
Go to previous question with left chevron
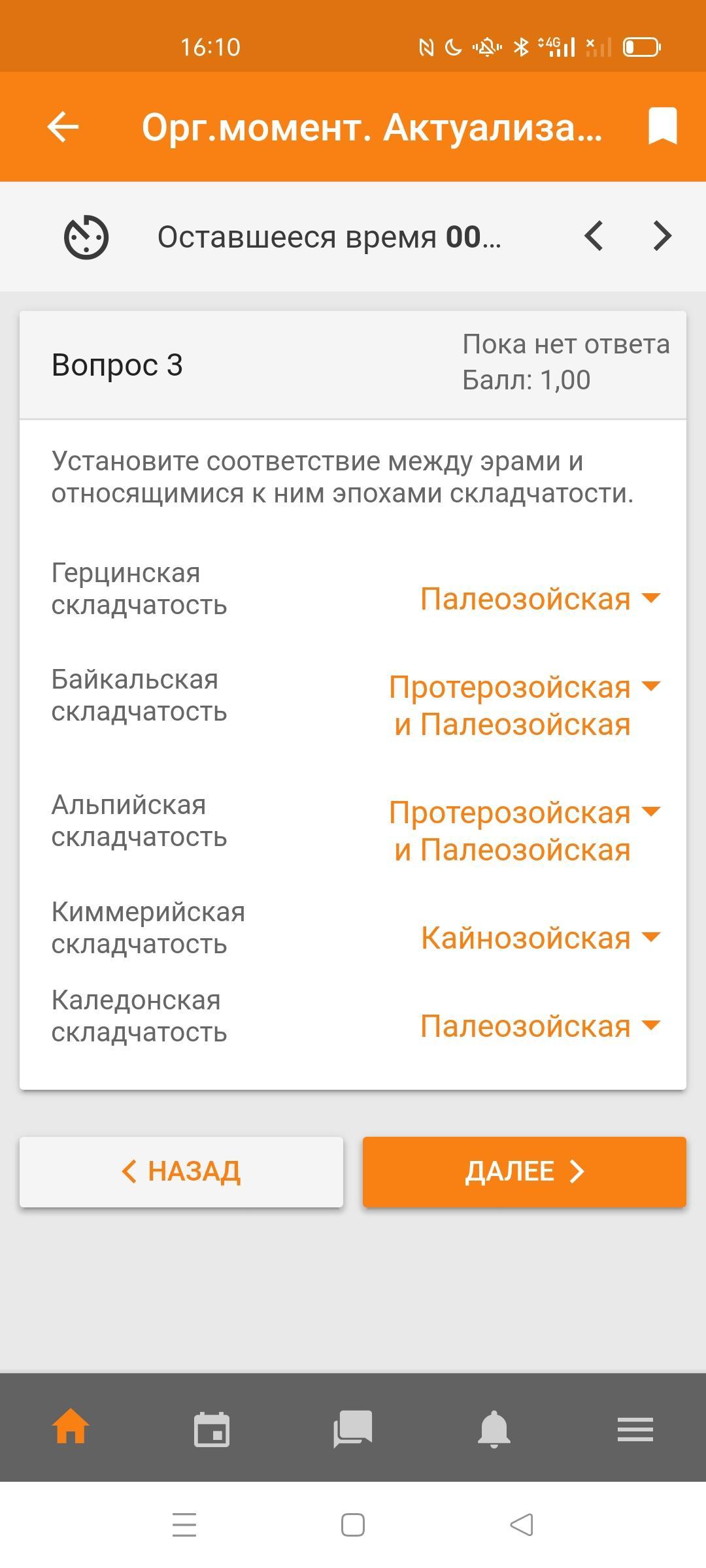[594, 236]
